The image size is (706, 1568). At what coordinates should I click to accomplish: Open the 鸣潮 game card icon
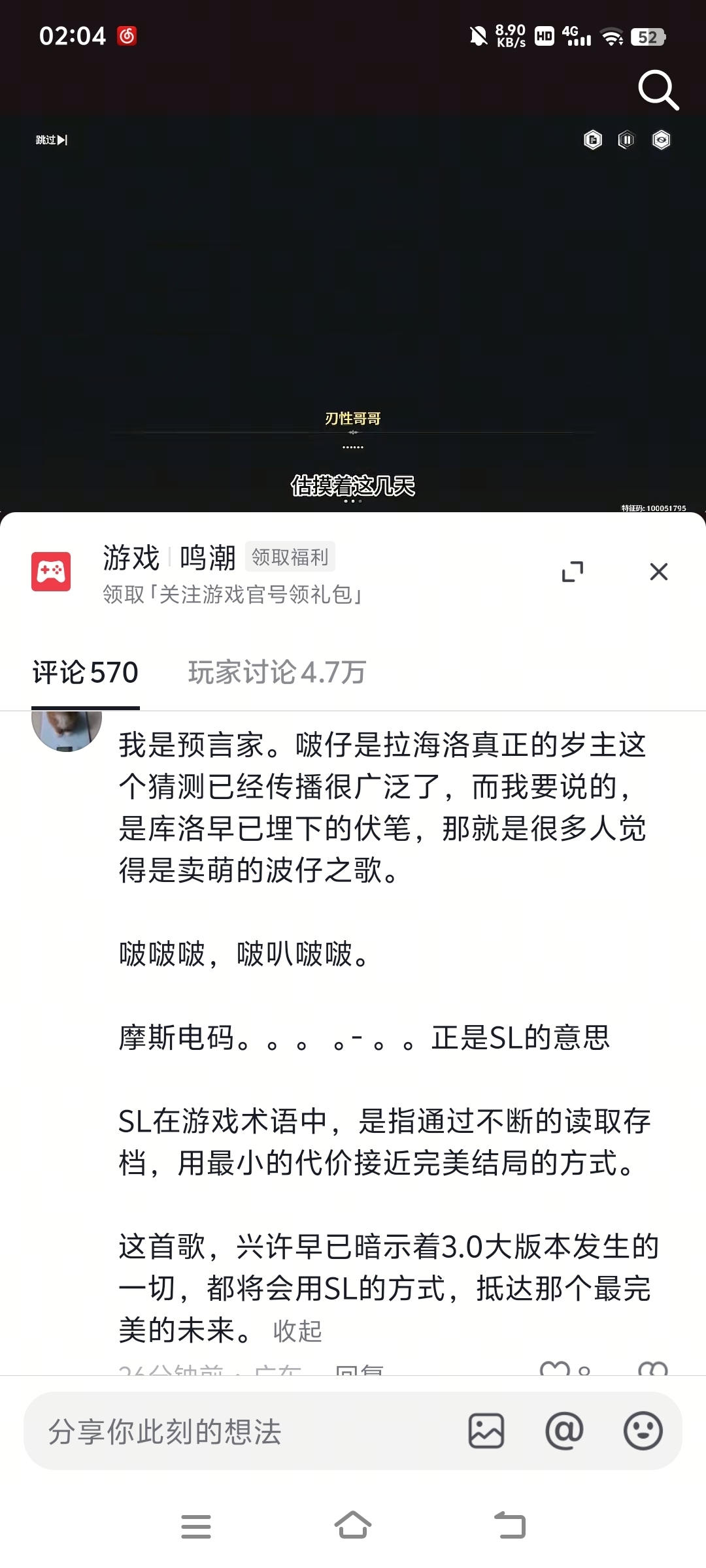coord(51,572)
